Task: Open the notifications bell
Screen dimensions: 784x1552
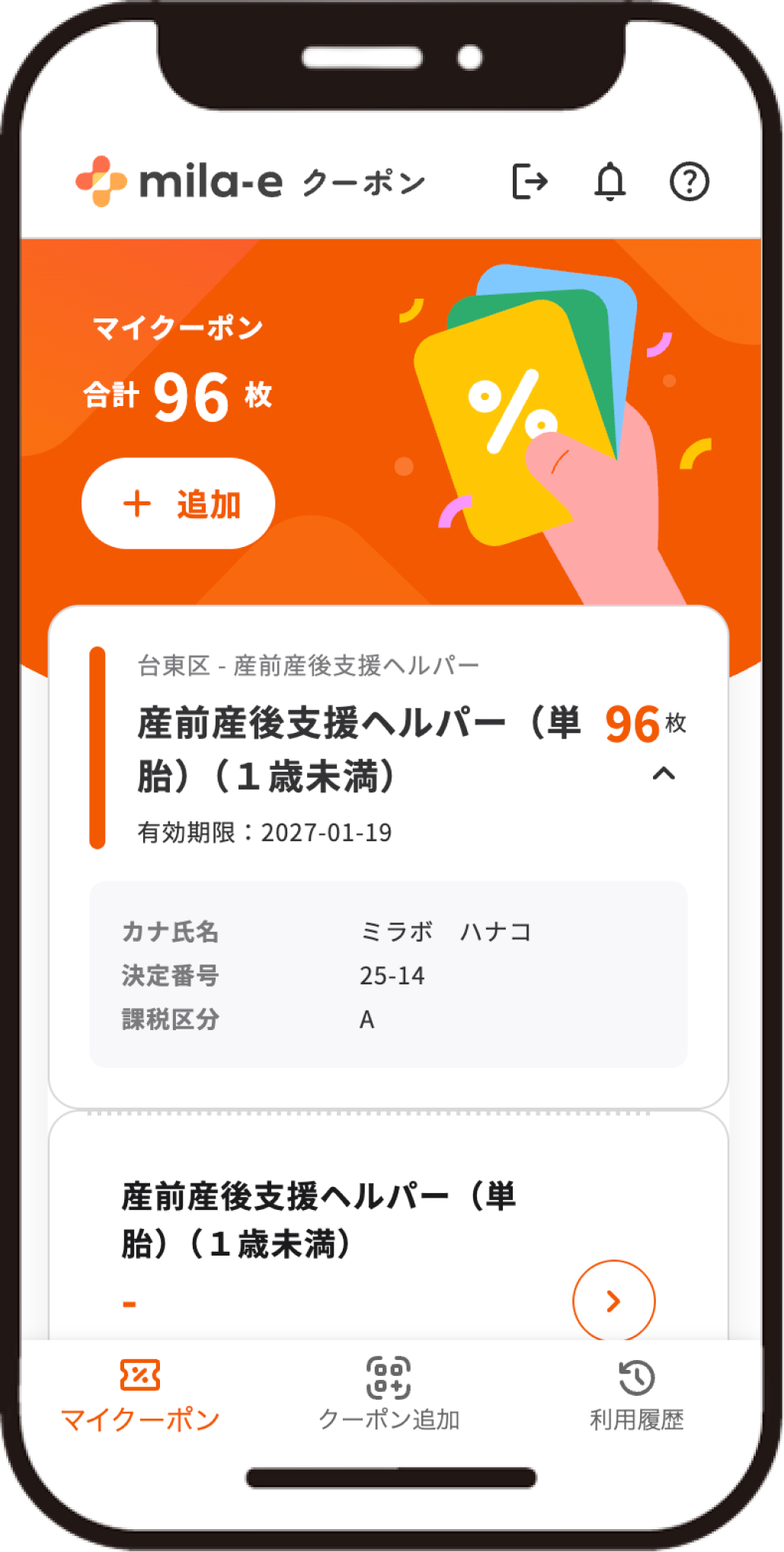Action: click(x=610, y=181)
